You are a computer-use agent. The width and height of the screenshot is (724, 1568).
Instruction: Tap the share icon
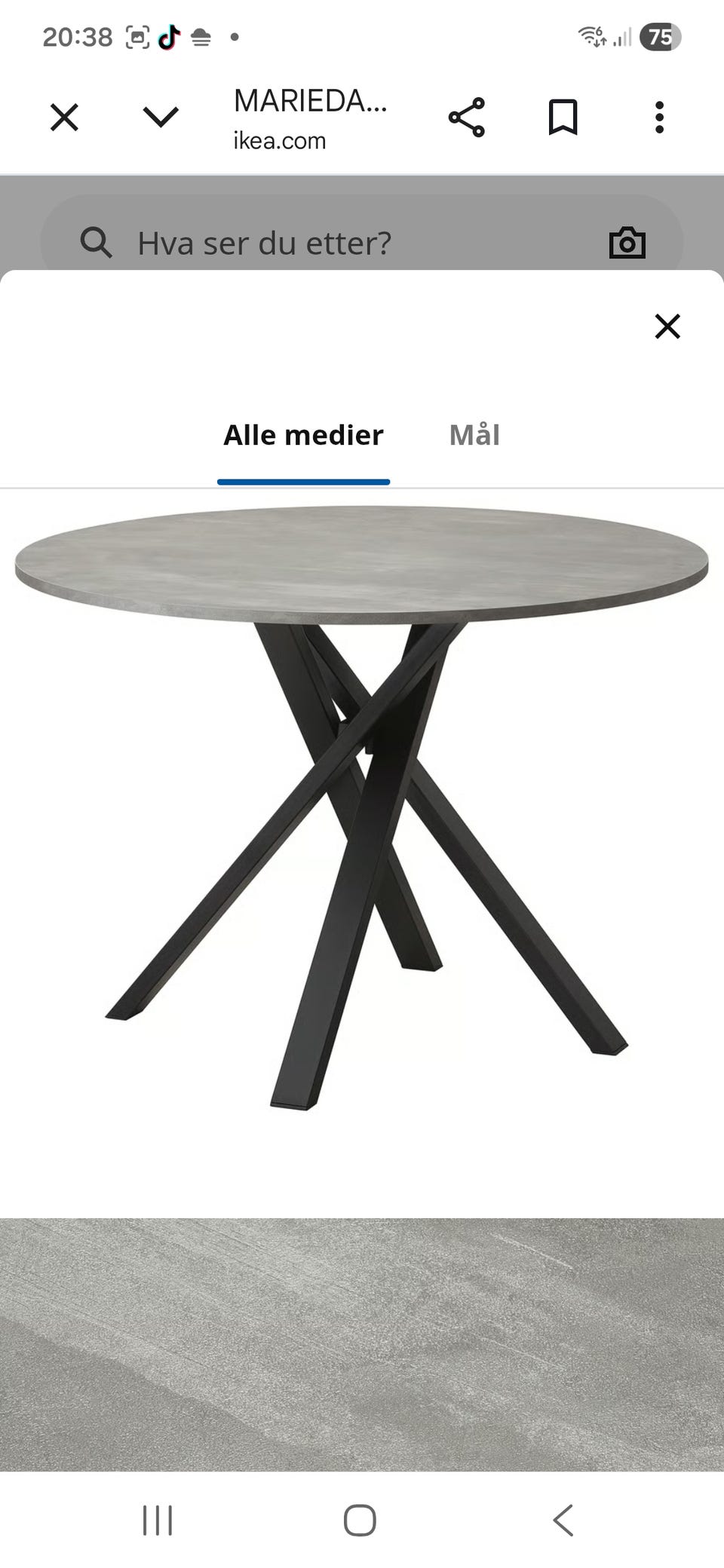point(465,117)
